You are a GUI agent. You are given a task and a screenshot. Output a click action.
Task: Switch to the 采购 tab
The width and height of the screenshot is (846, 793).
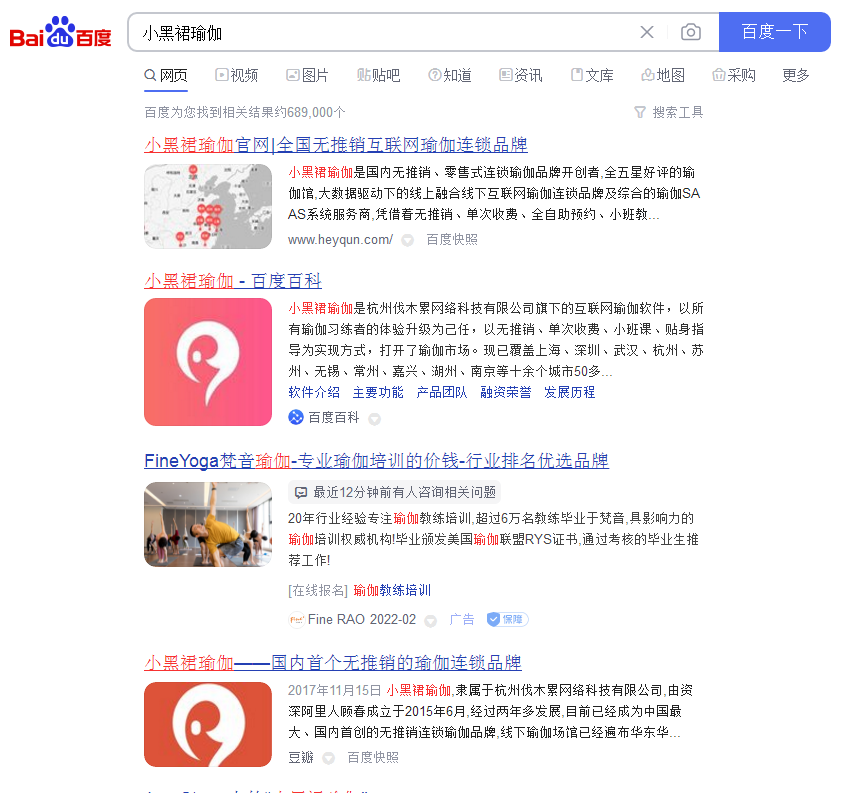tap(734, 75)
